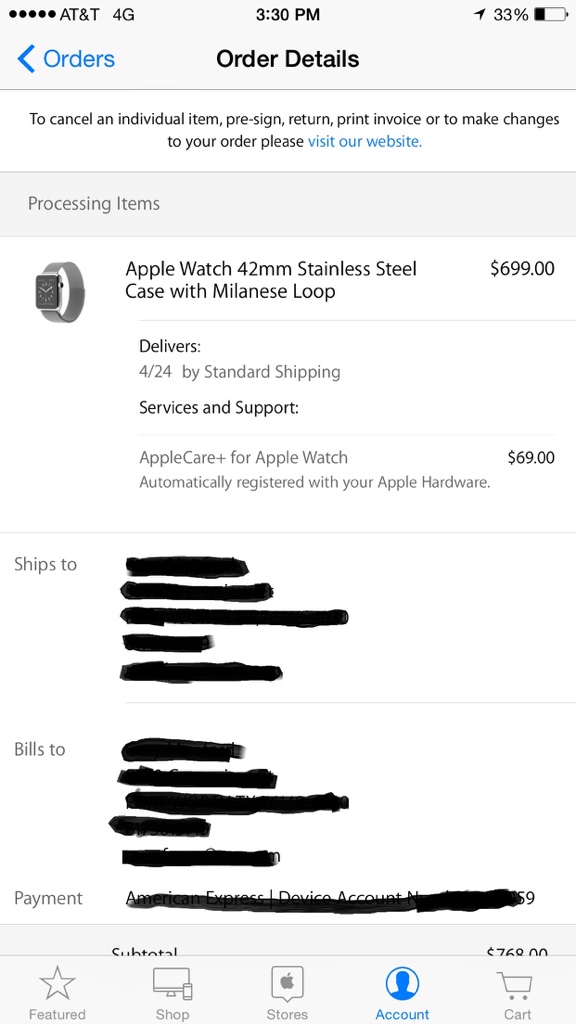Open the 'visit our website' link

click(x=364, y=141)
